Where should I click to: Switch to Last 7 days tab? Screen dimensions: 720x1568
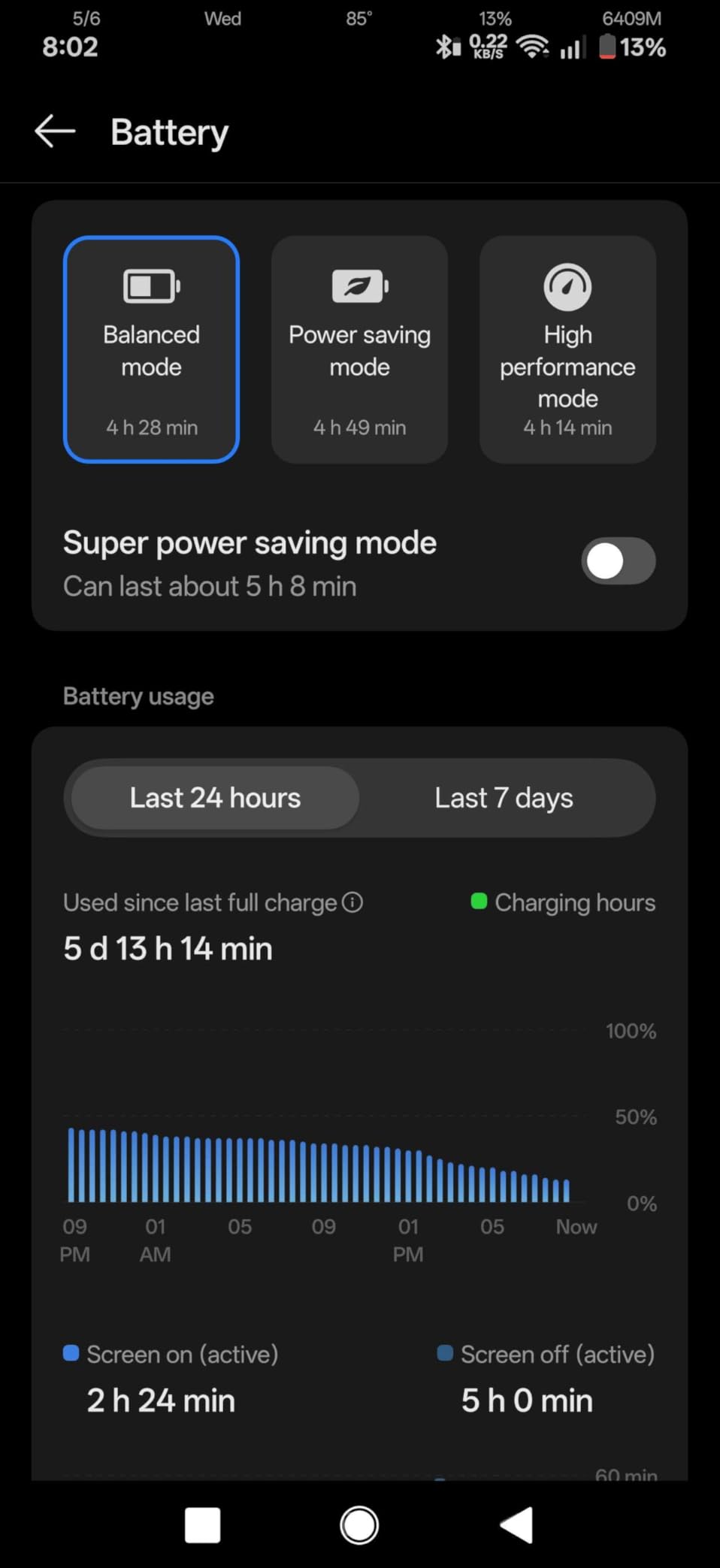(504, 798)
